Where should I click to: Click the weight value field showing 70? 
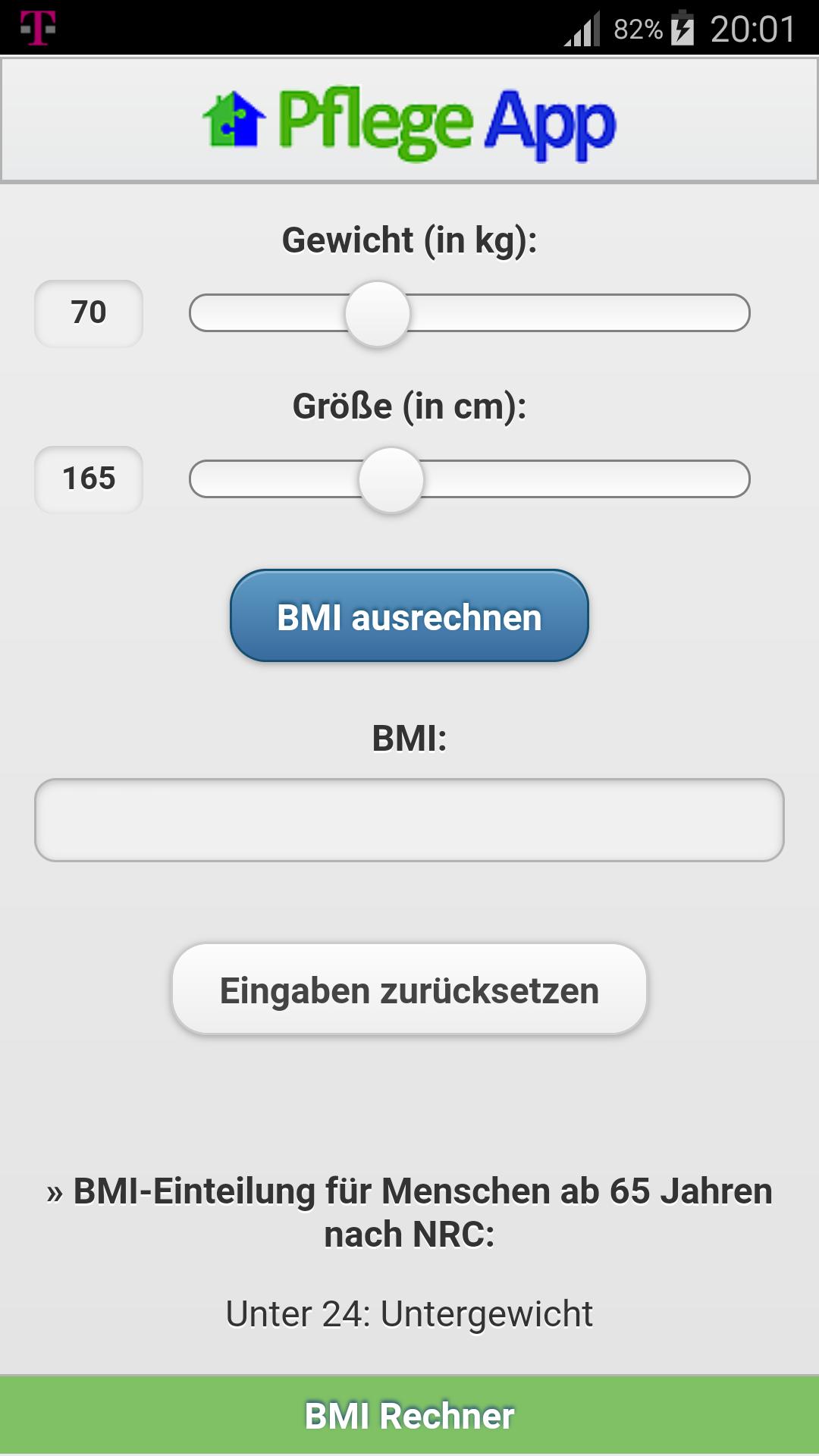tap(88, 313)
